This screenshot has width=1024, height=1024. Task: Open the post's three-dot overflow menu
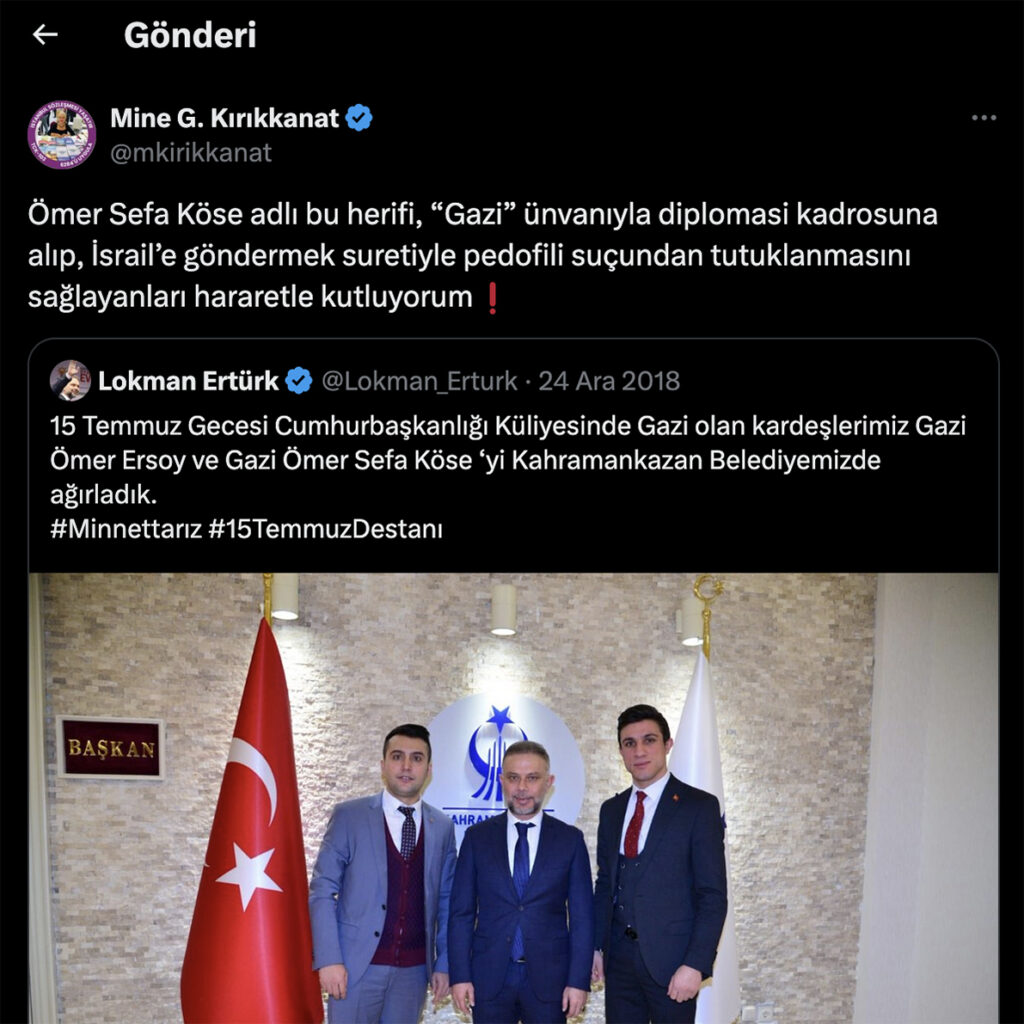(984, 118)
